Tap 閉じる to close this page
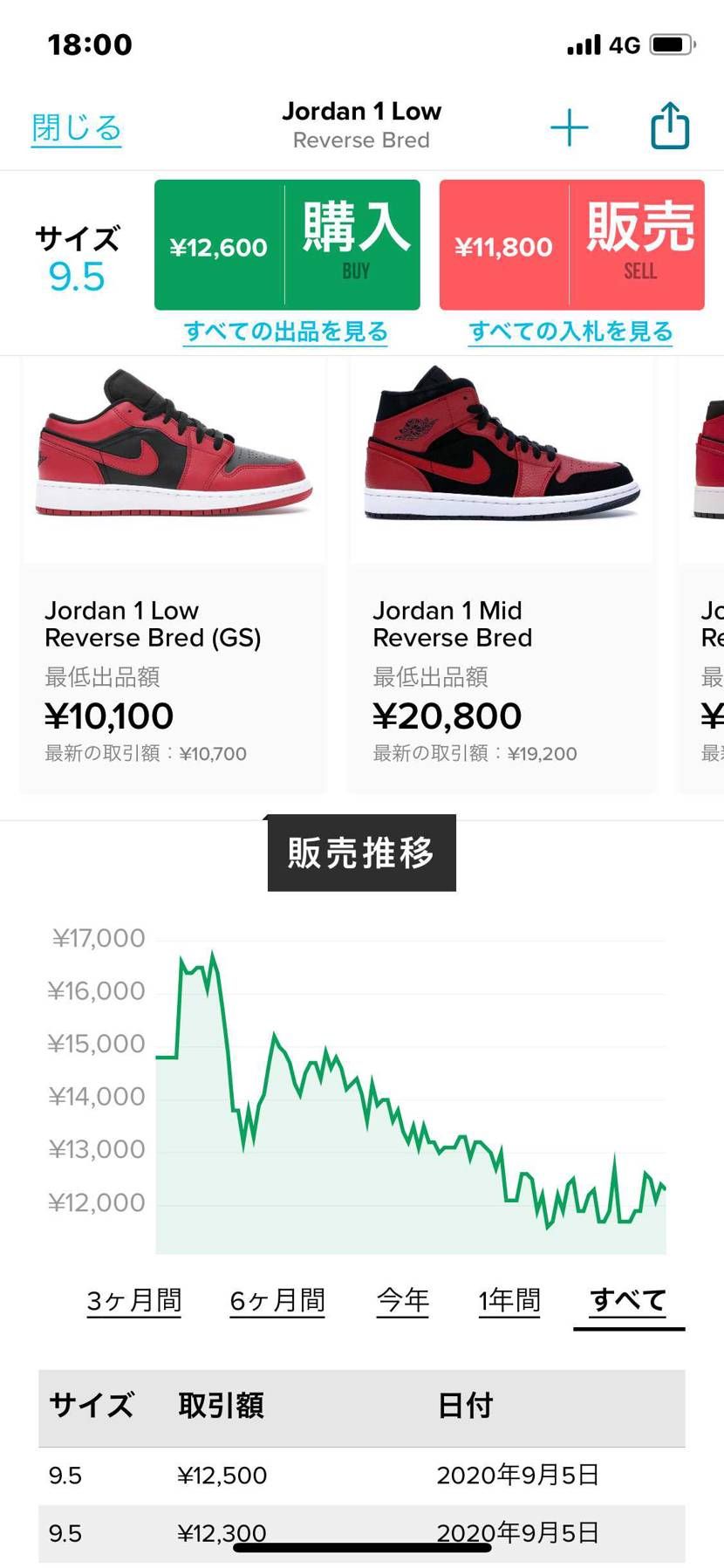Screen dimensions: 724x1568 76,128
